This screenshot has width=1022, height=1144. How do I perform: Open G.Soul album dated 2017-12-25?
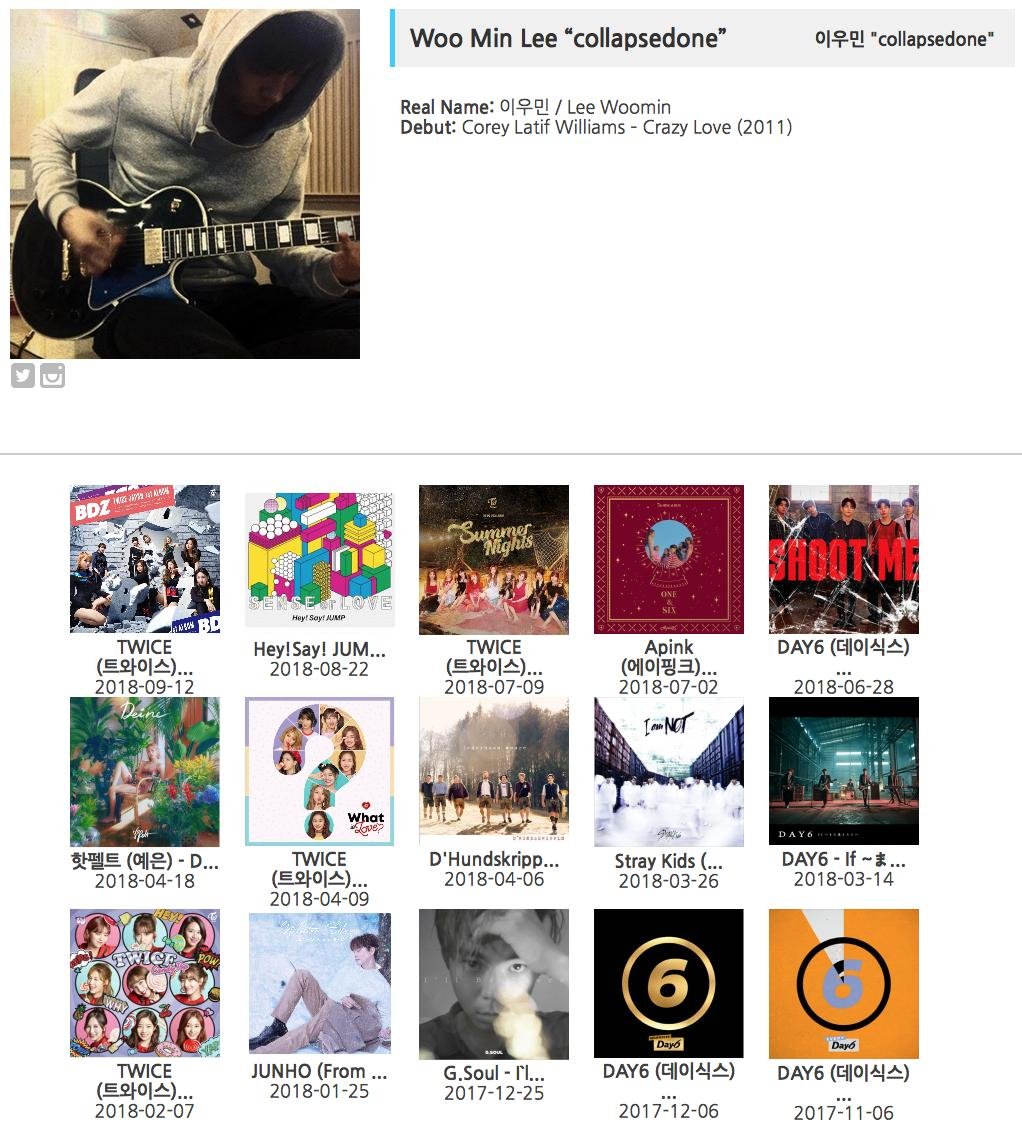tap(494, 983)
